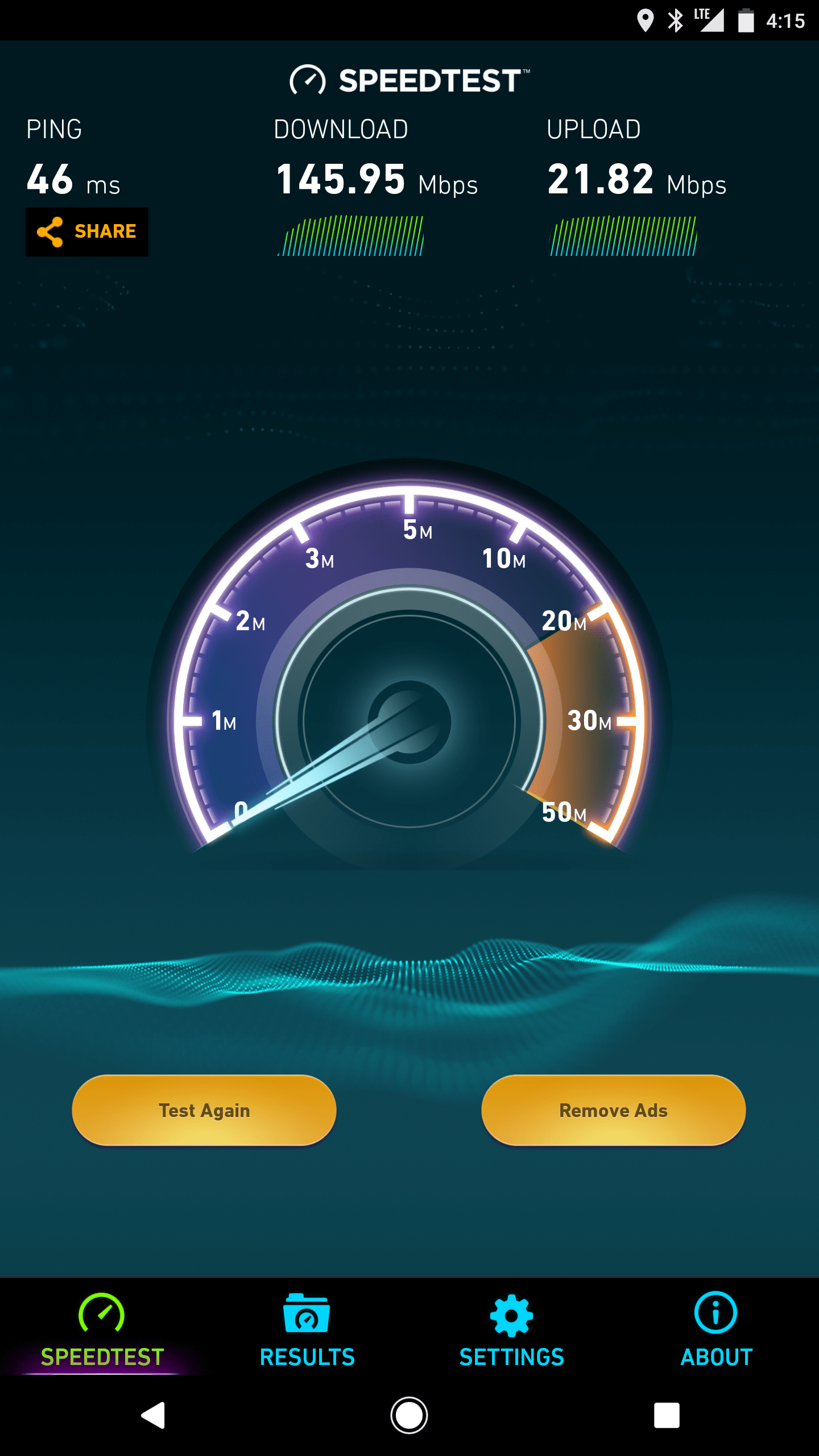The width and height of the screenshot is (819, 1456).
Task: Open Results via the folder gauge icon
Action: point(306,1317)
